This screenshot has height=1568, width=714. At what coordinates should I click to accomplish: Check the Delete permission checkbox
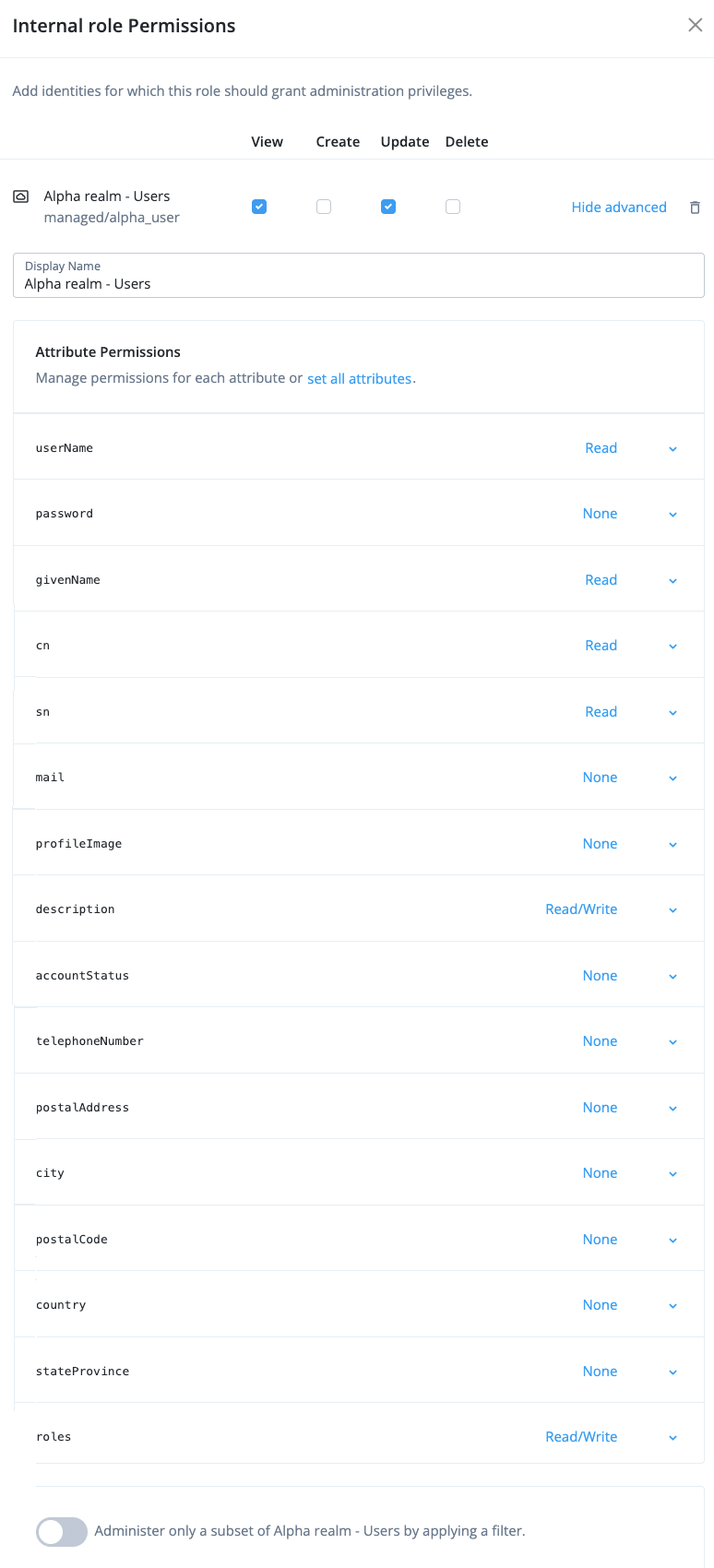pyautogui.click(x=453, y=207)
